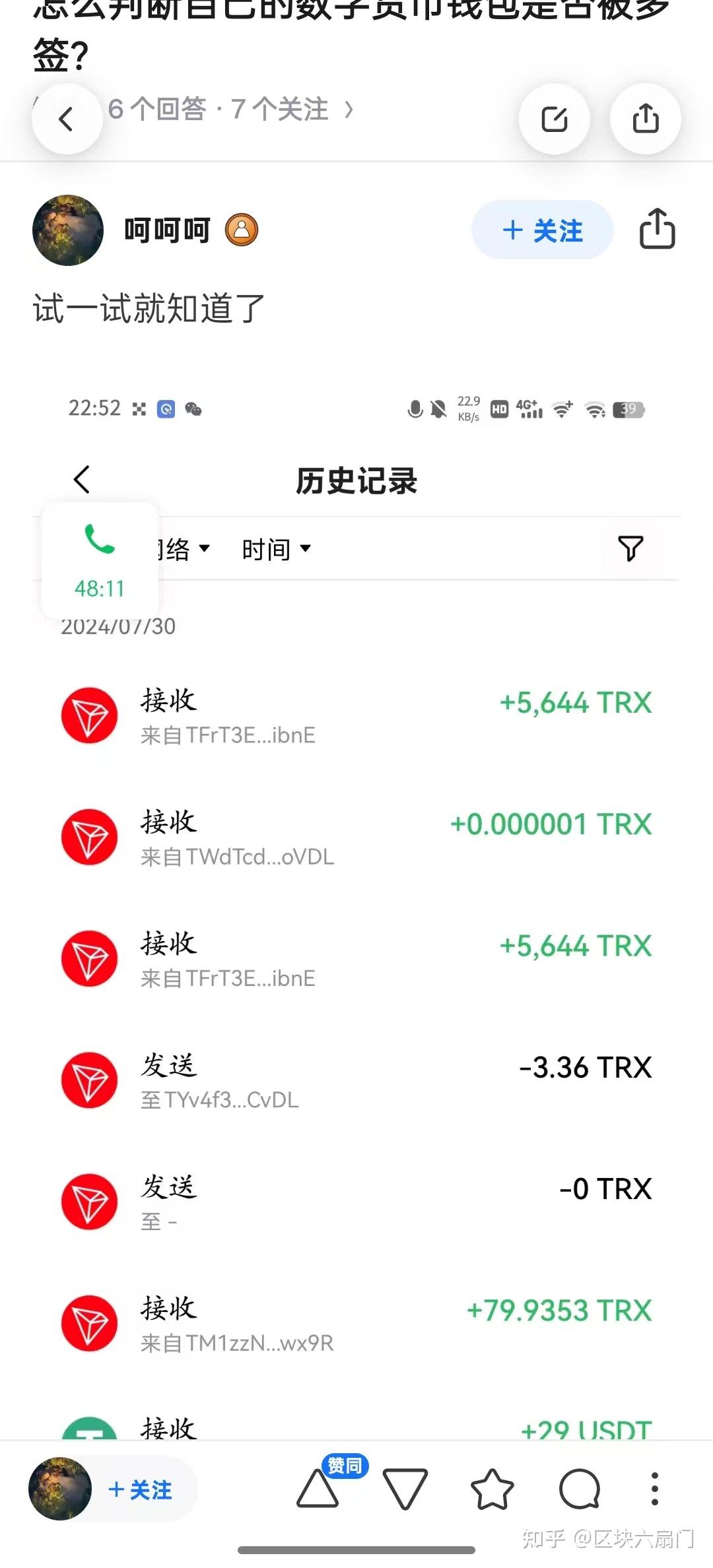This screenshot has height=1568, width=713.
Task: Tap the share icon in the top right corner
Action: pyautogui.click(x=646, y=119)
